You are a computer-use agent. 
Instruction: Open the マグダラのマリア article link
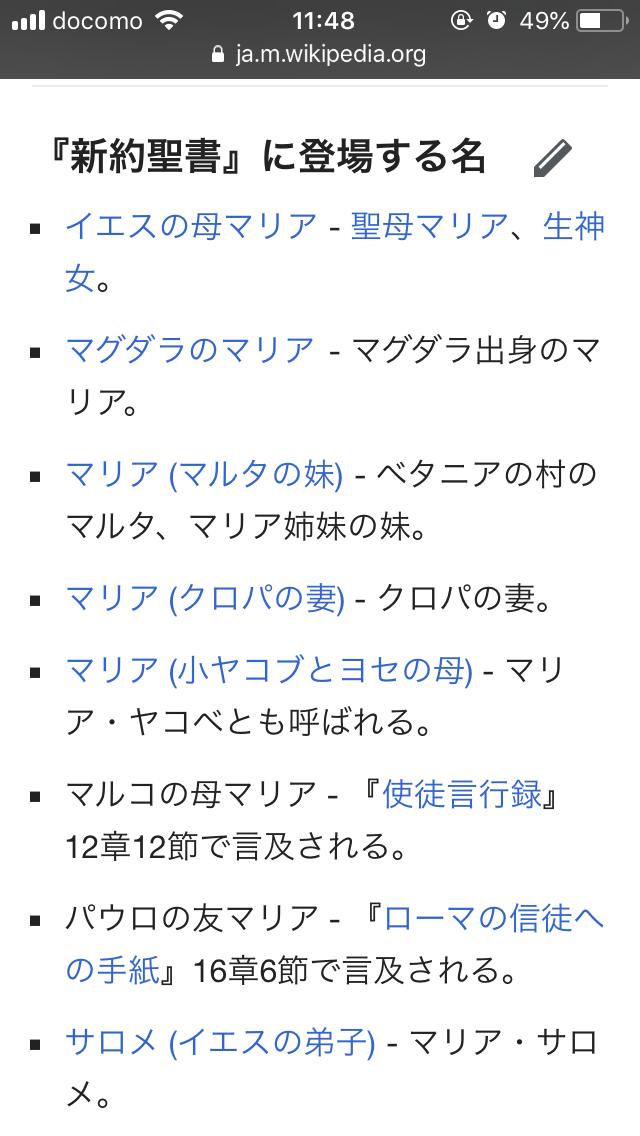point(190,350)
